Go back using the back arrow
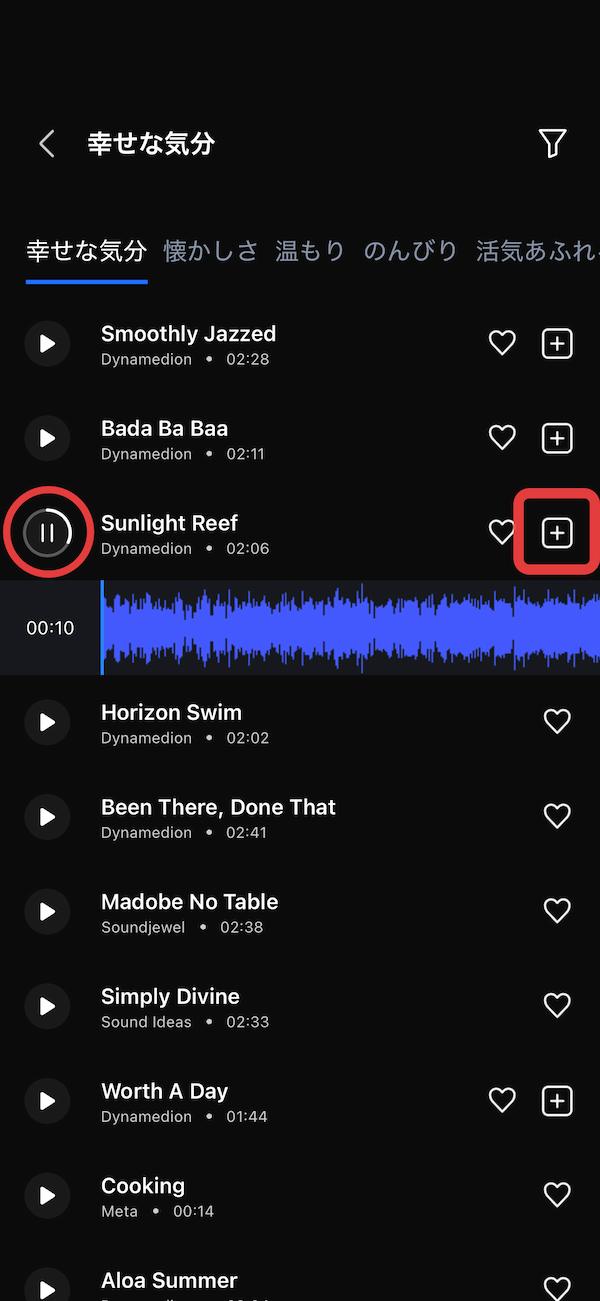Viewport: 600px width, 1301px height. 46,144
